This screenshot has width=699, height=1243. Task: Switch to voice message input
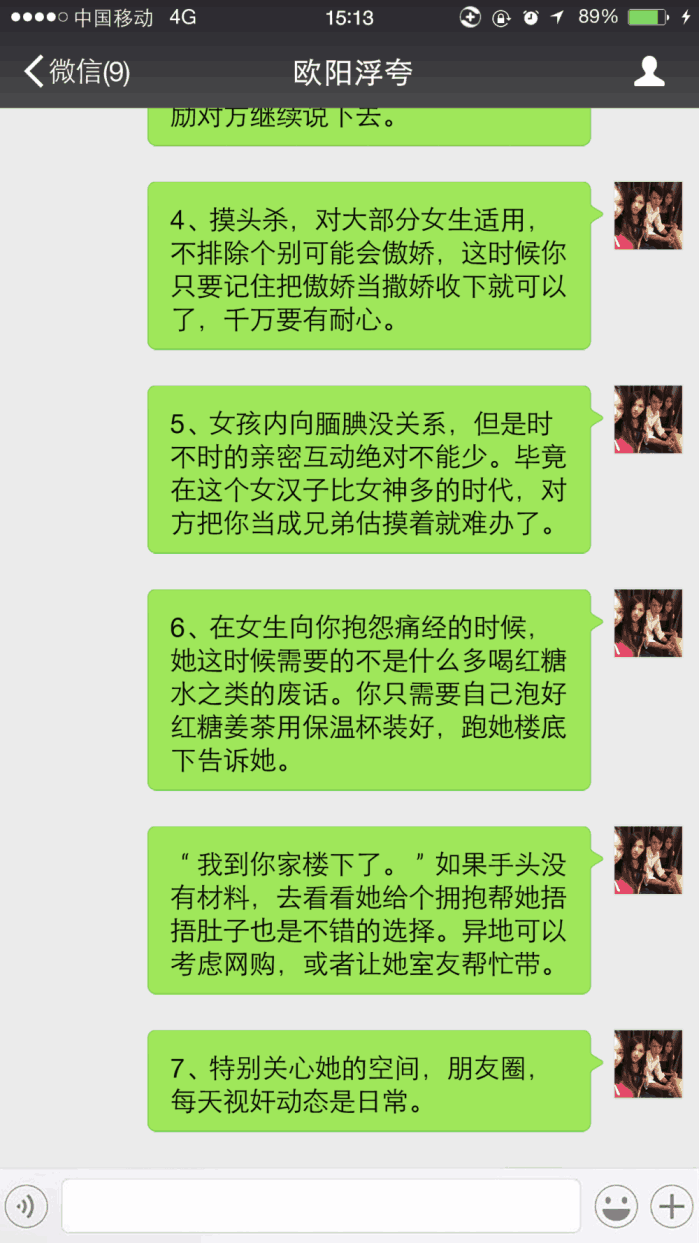26,1207
